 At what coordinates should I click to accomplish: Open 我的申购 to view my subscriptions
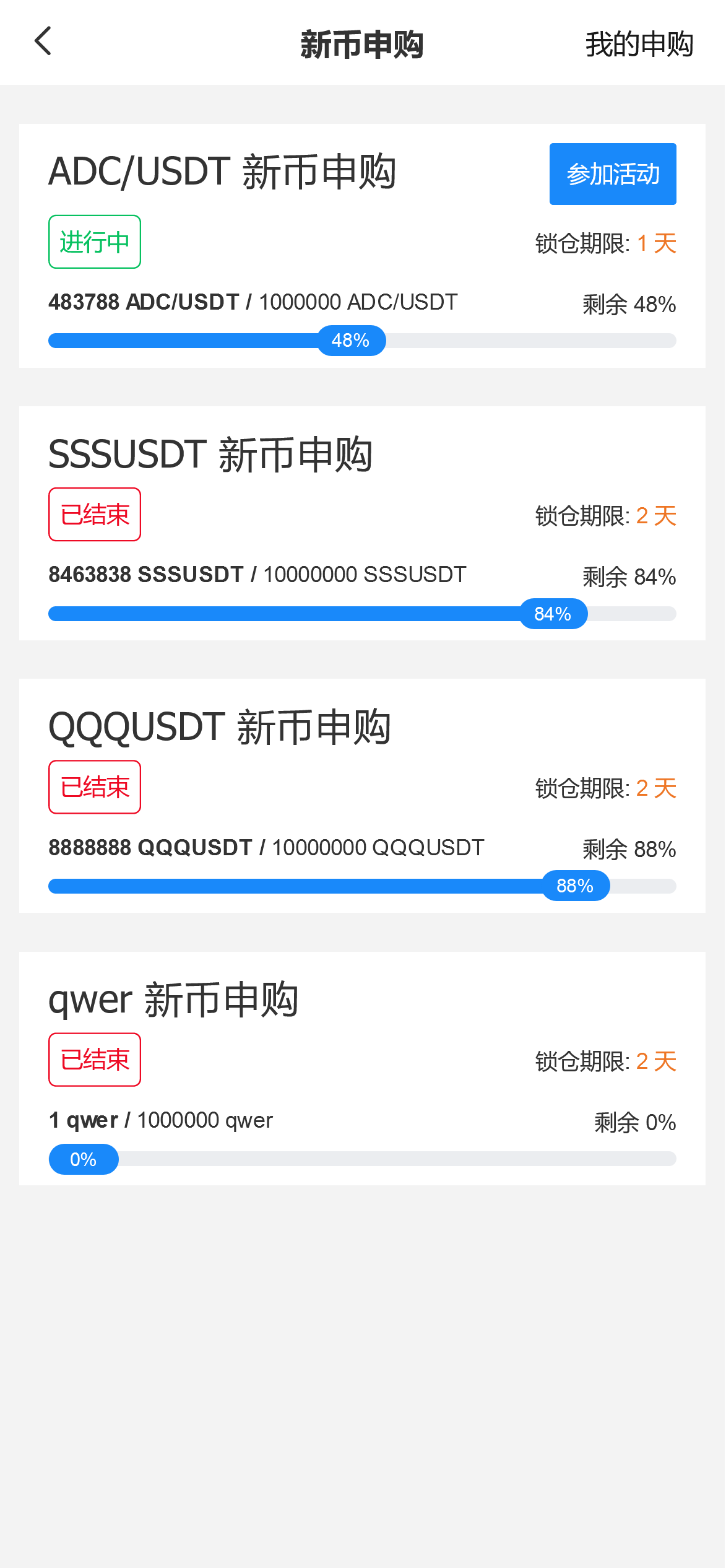[x=639, y=43]
